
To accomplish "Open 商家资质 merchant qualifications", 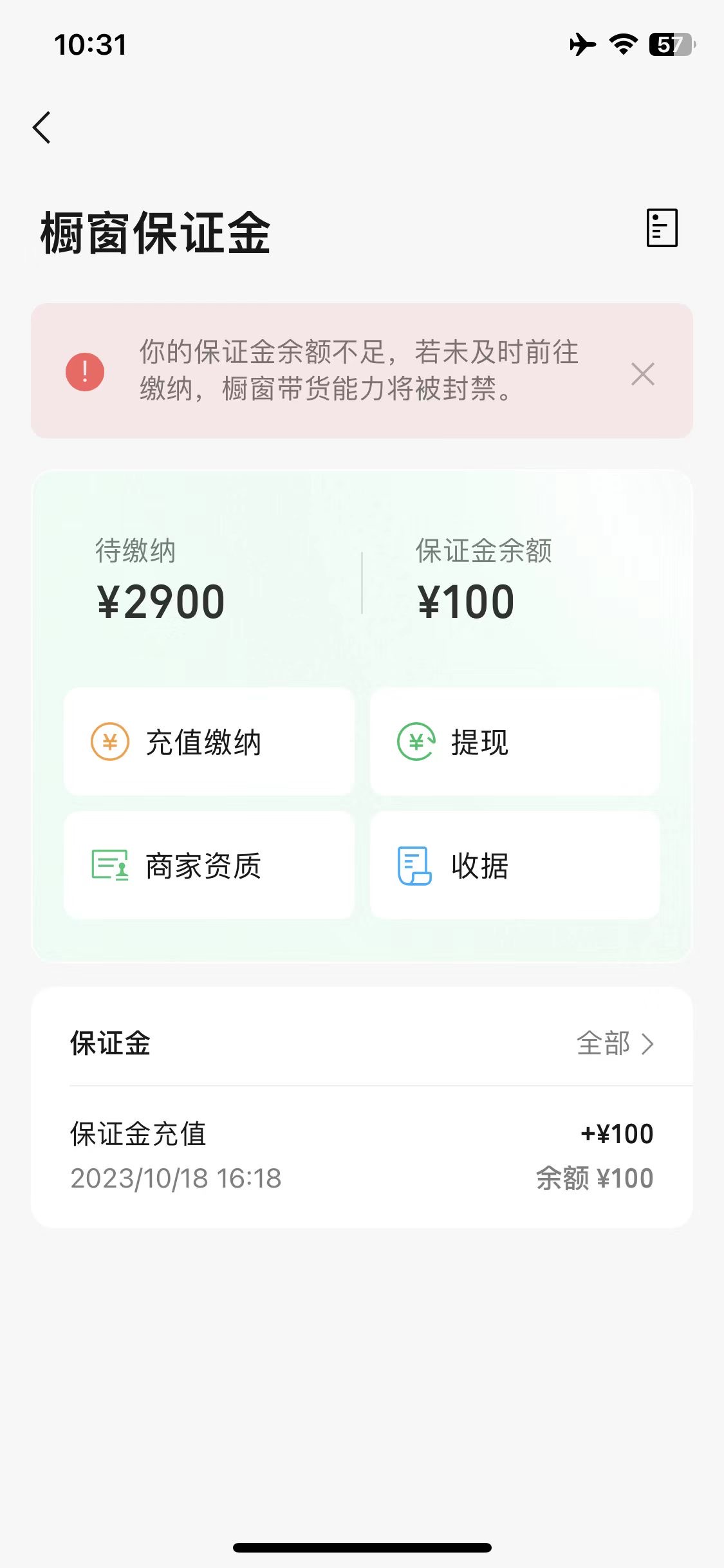I will point(209,865).
